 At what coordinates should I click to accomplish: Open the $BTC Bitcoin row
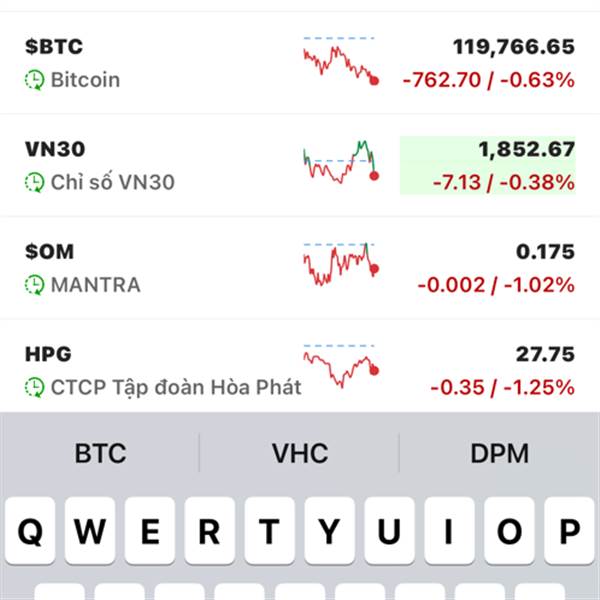(x=300, y=63)
